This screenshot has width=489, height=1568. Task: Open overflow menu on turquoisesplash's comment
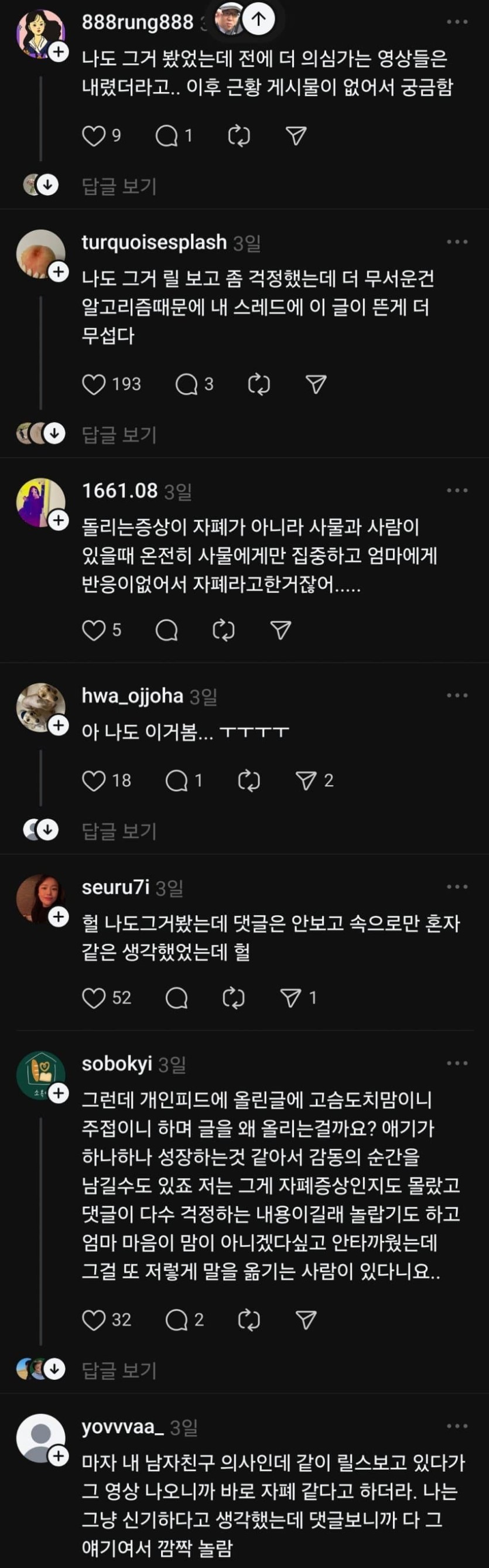tap(457, 242)
